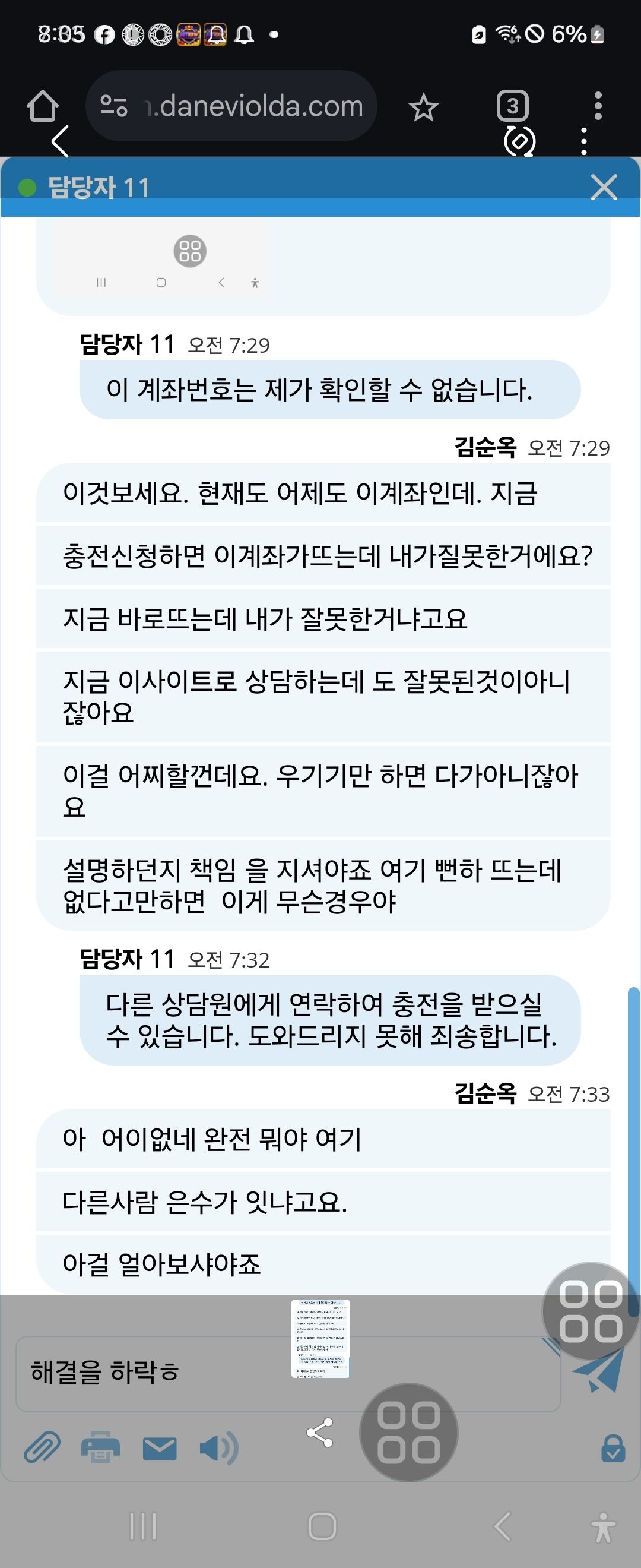Tap the lock icon in the chat footer

(x=613, y=1449)
